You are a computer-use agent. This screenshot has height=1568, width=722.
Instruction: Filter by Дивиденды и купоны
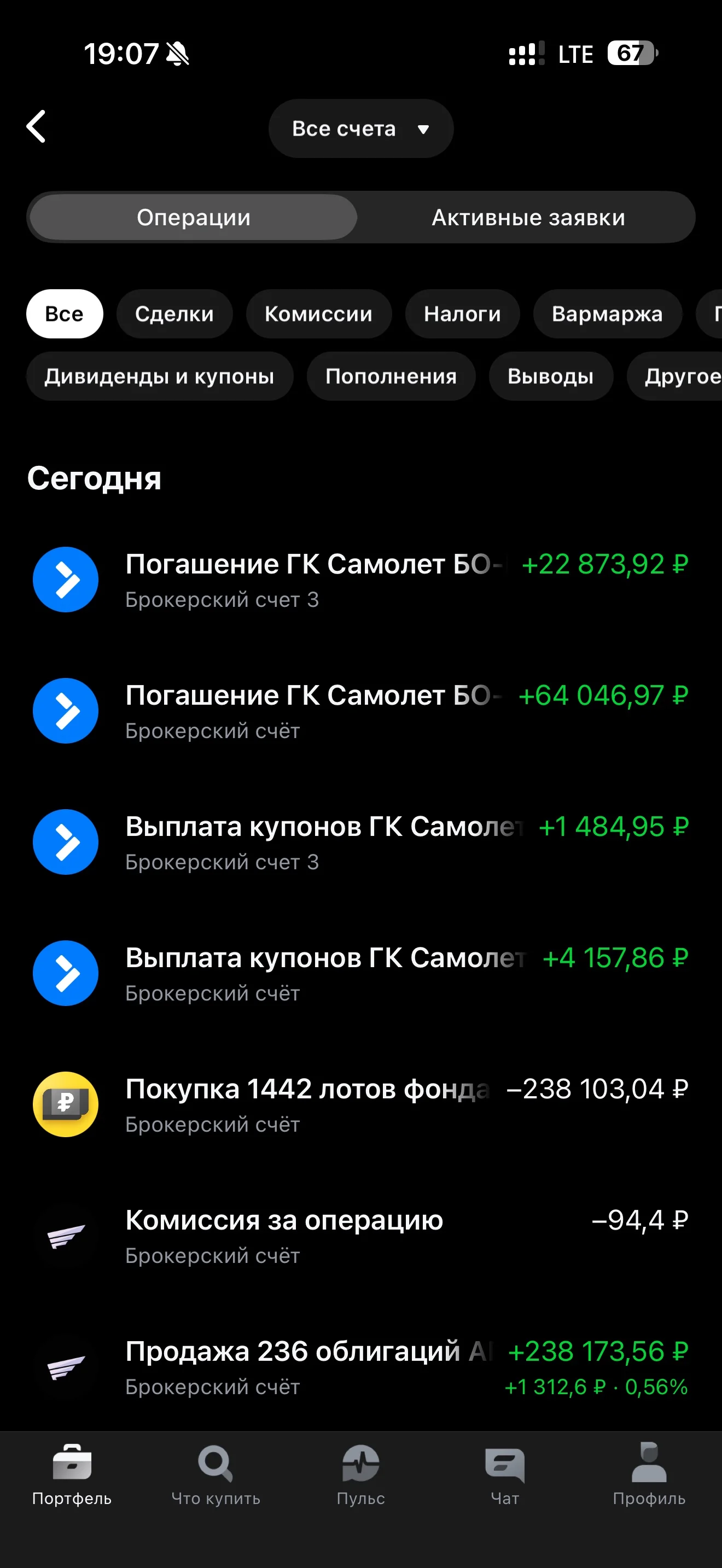160,376
